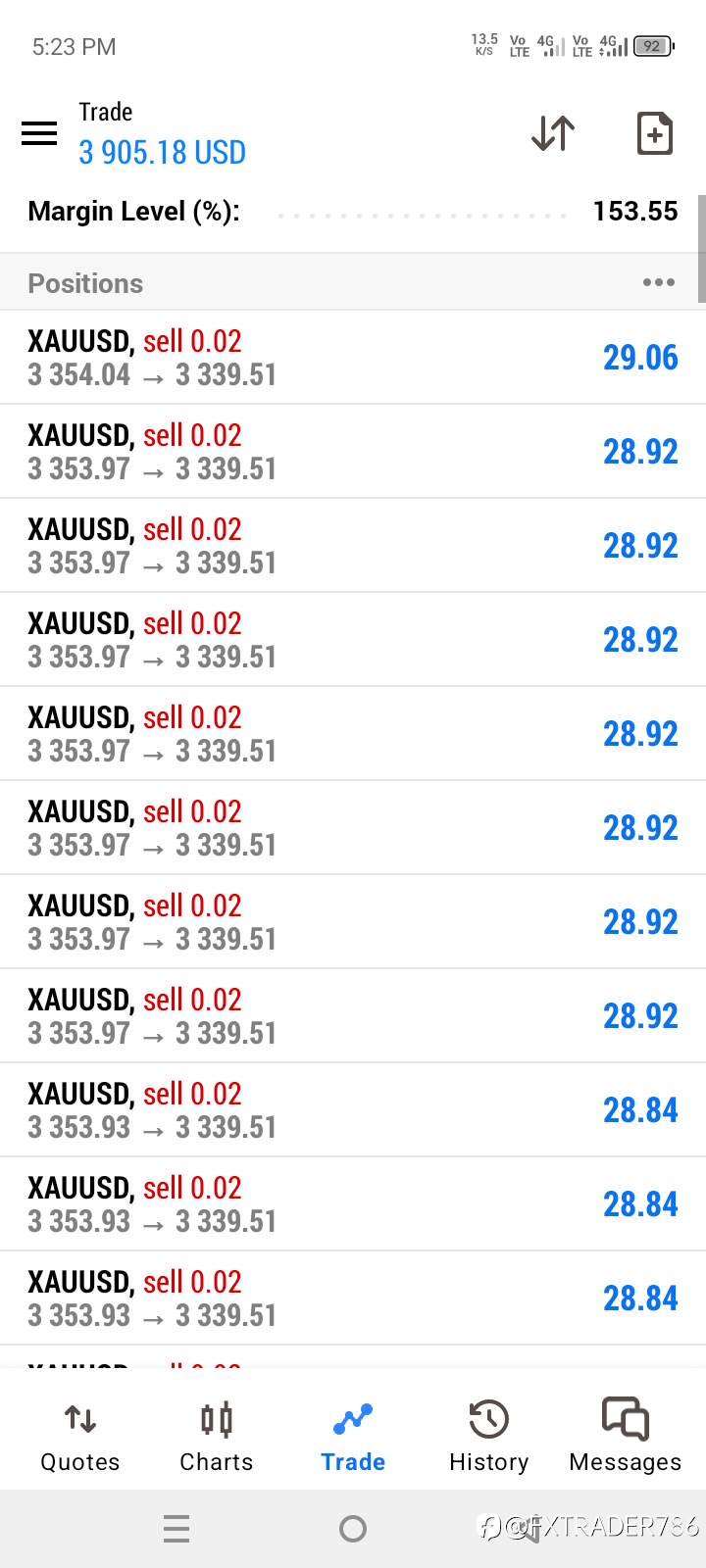Create a new order
This screenshot has height=1568, width=706.
pyautogui.click(x=654, y=133)
